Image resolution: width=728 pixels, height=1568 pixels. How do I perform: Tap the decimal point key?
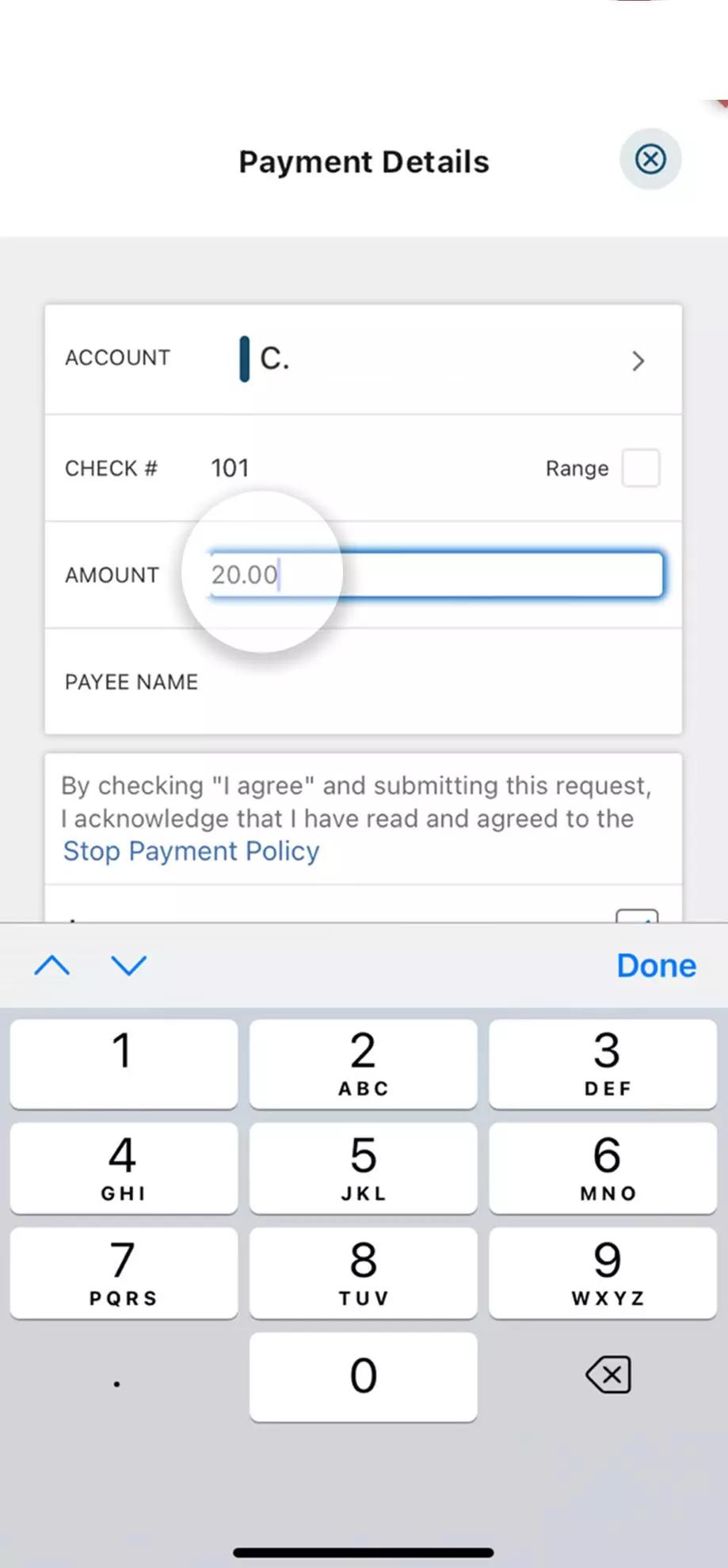point(116,1380)
